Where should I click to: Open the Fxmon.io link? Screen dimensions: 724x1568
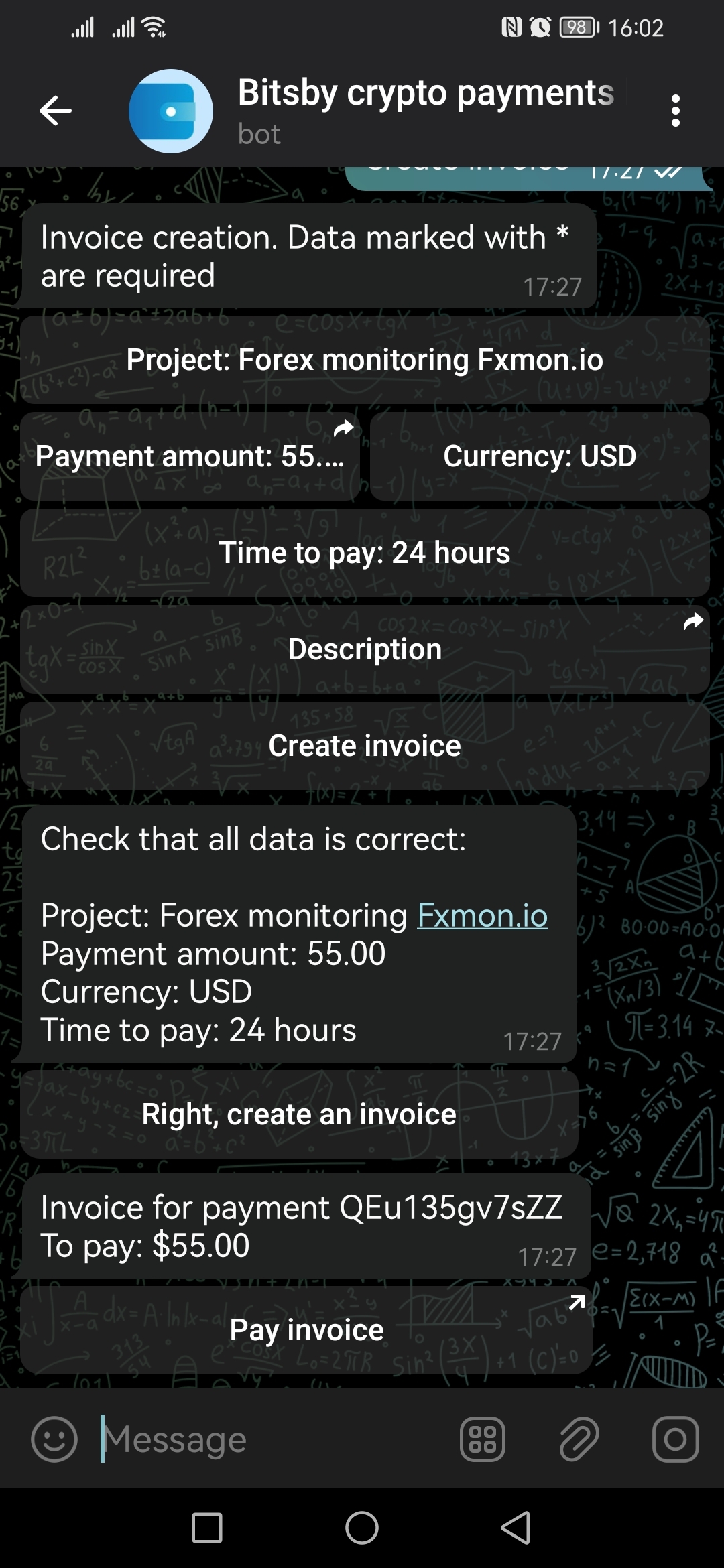pos(483,915)
